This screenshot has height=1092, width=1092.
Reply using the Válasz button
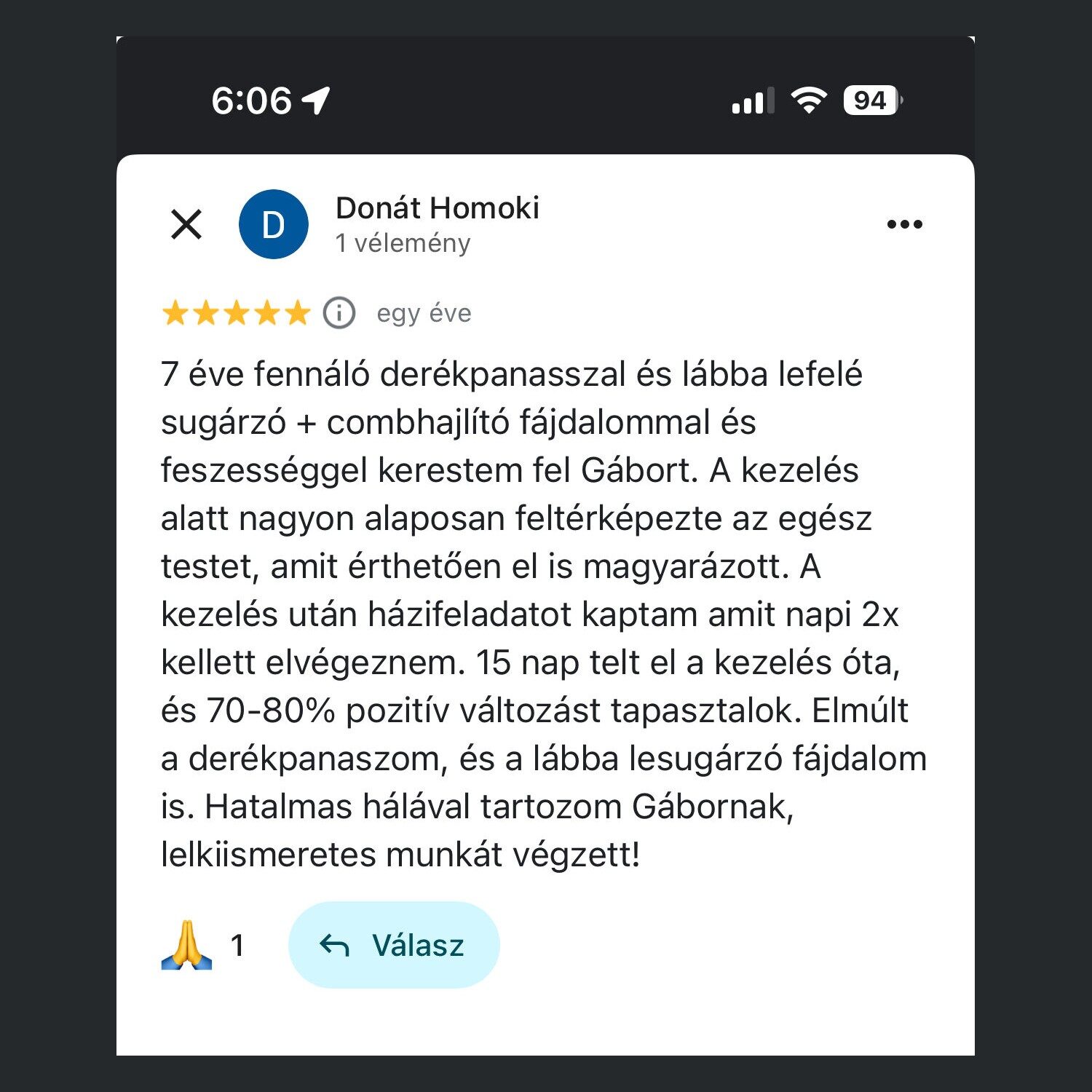[394, 945]
